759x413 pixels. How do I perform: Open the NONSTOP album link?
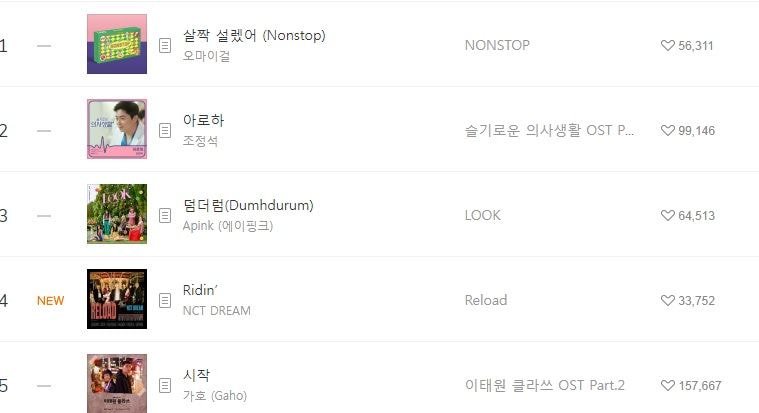pos(497,46)
